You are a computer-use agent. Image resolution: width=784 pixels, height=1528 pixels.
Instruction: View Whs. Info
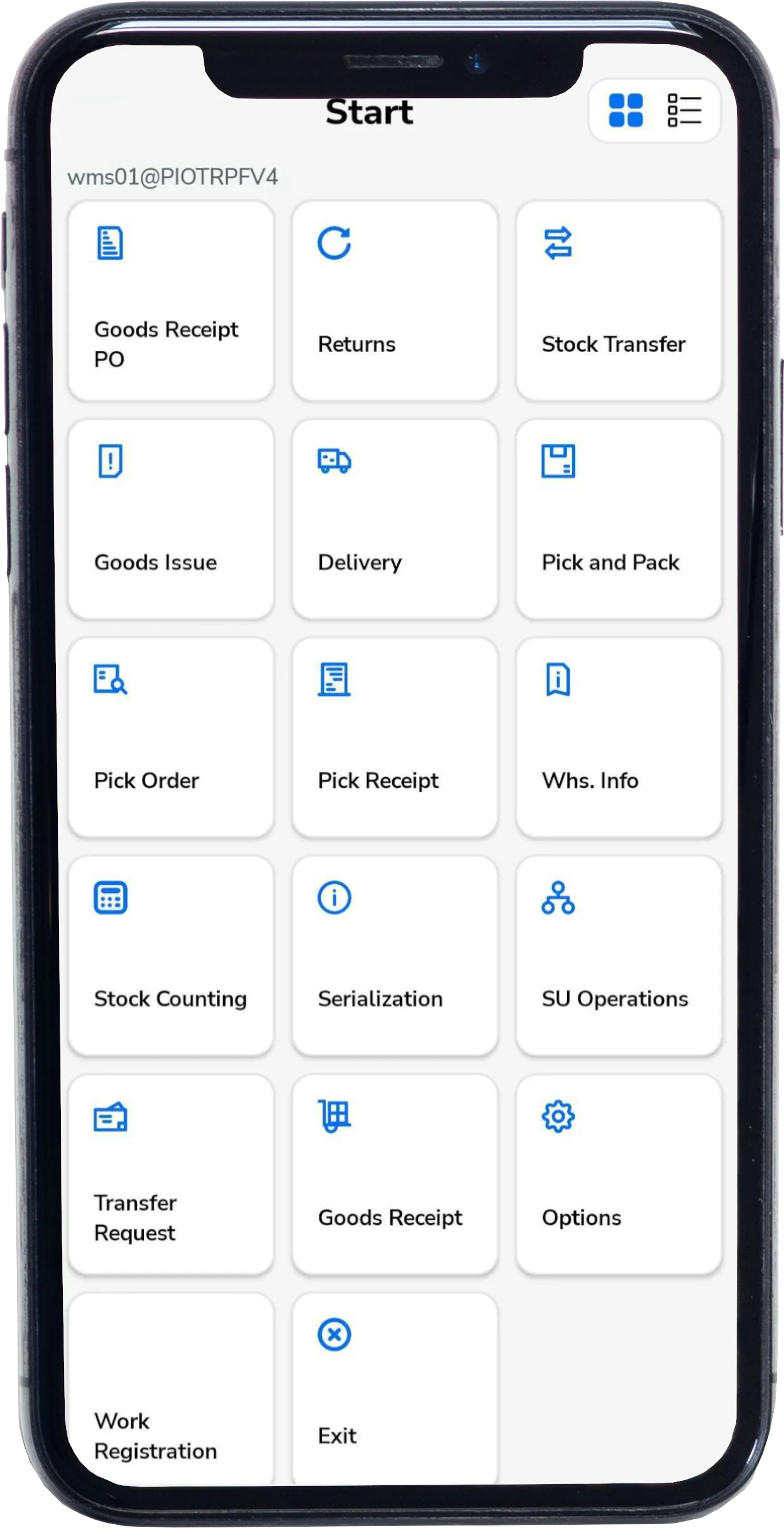click(619, 738)
